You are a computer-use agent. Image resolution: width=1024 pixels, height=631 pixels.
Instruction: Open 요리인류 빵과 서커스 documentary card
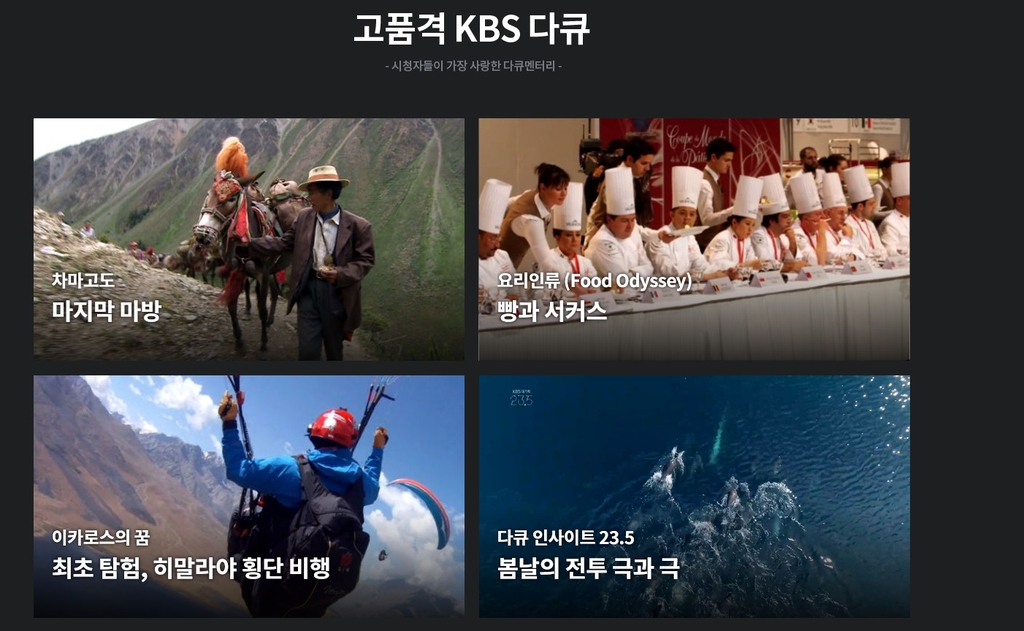[693, 239]
